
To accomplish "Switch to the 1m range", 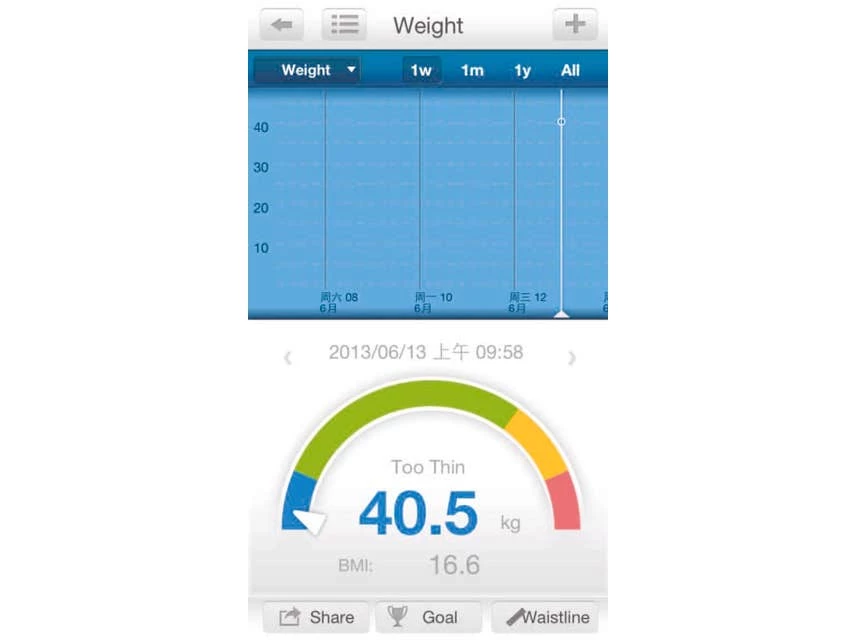I will click(x=472, y=70).
